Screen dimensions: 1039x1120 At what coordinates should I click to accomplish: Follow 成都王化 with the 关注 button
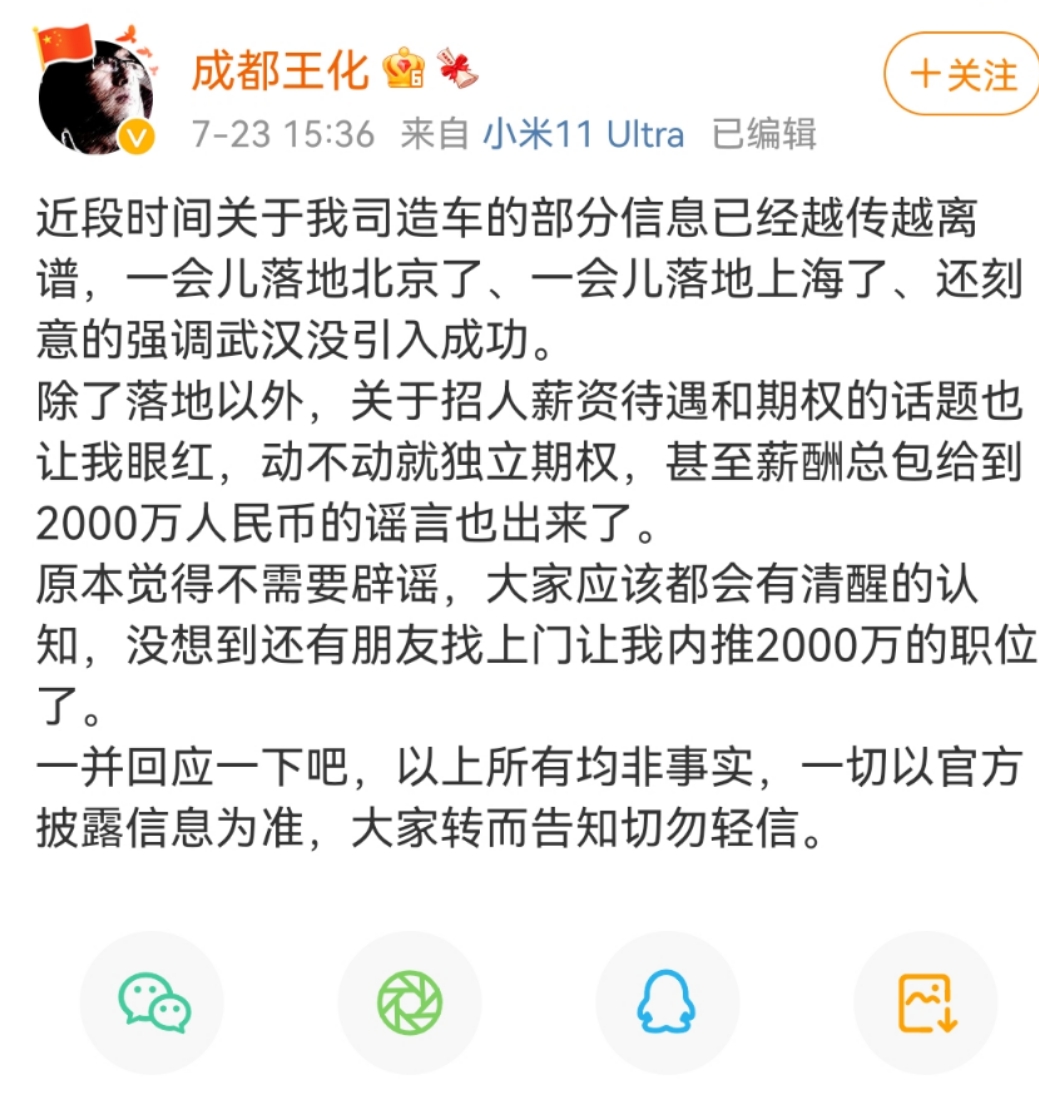[964, 75]
